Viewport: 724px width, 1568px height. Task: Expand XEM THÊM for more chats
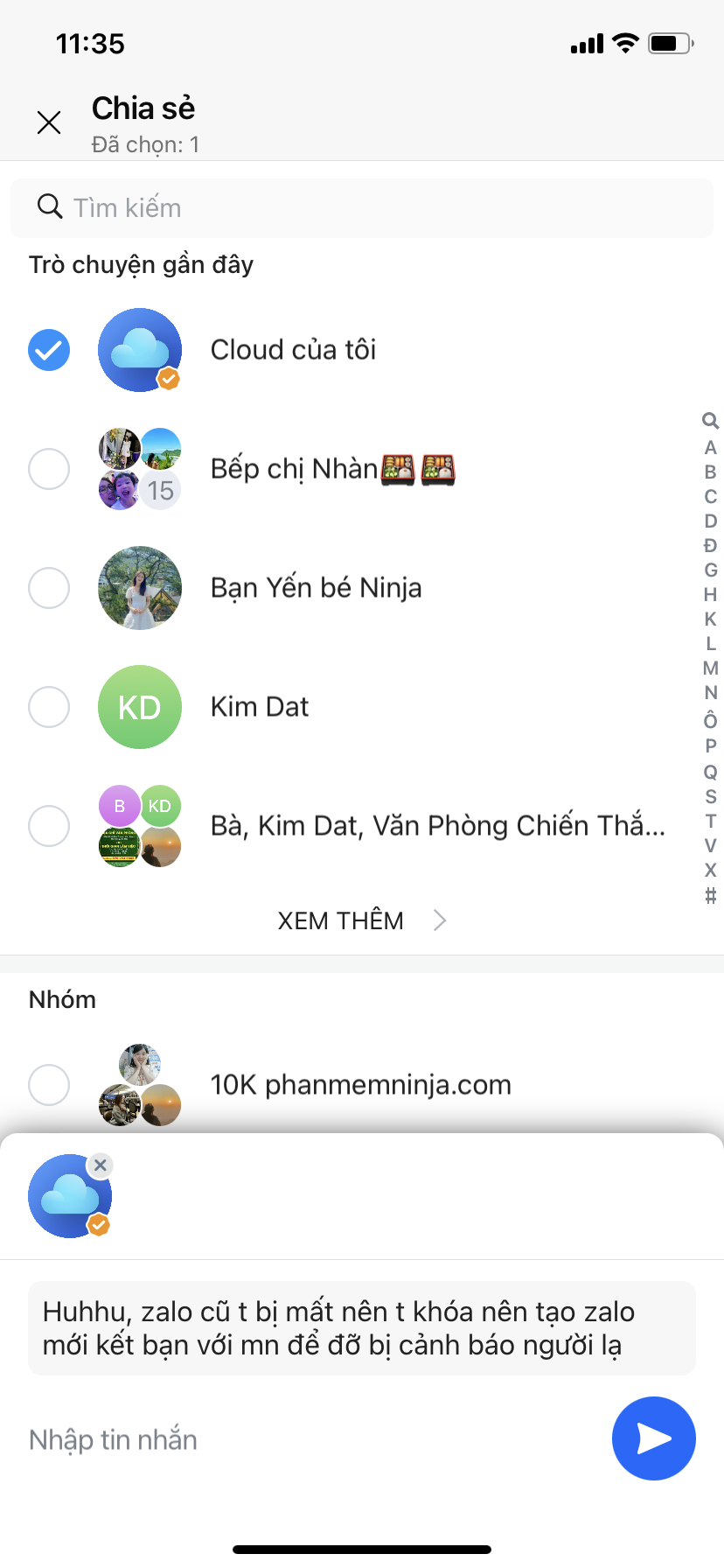[x=340, y=920]
